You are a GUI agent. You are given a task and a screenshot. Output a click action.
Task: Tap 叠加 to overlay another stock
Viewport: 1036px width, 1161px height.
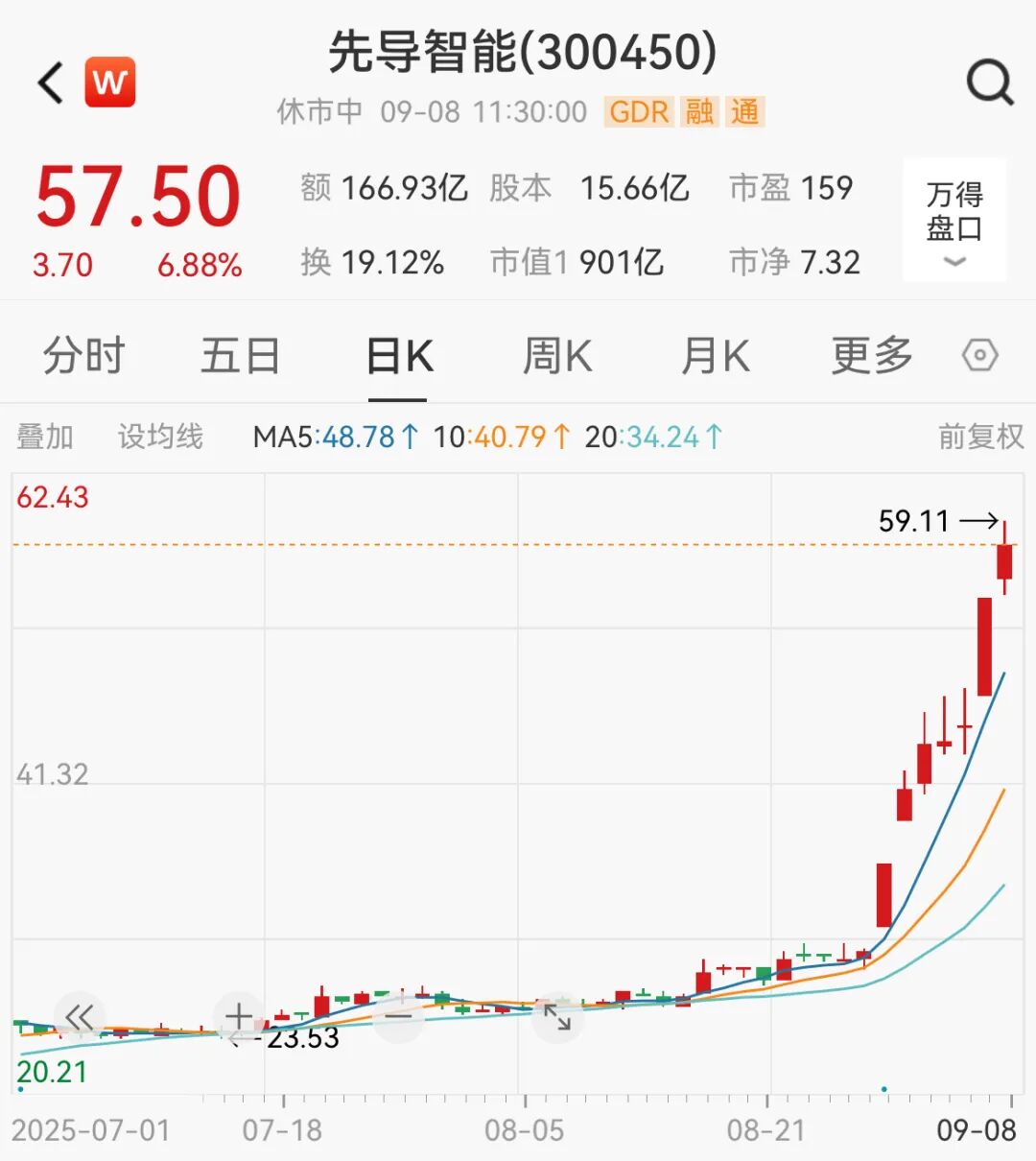tap(45, 438)
